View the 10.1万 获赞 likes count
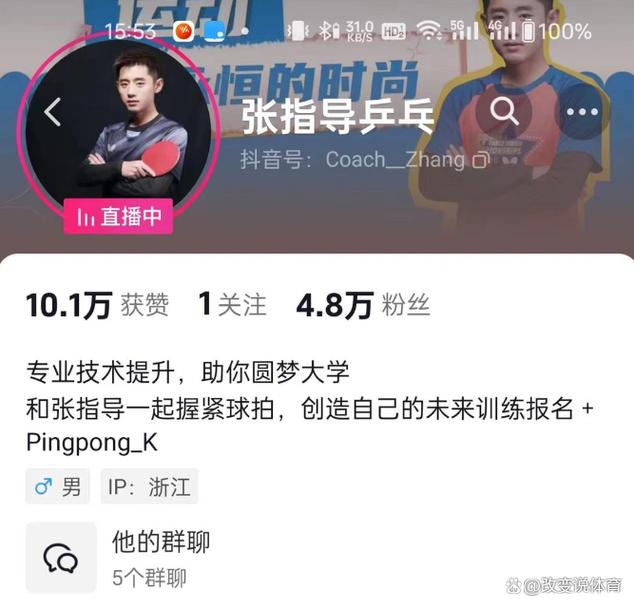This screenshot has width=634, height=608. [x=97, y=305]
